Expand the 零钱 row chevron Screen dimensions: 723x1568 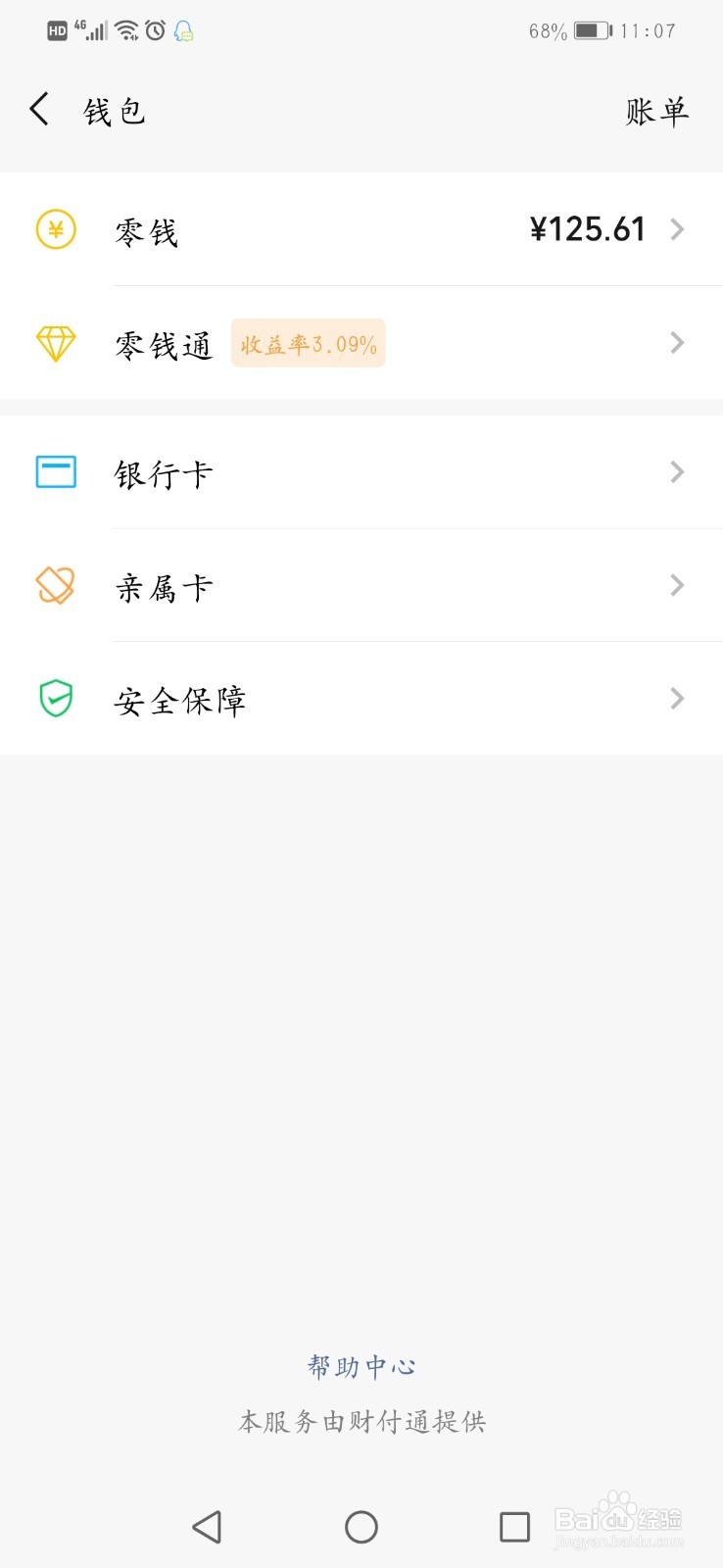tap(677, 230)
